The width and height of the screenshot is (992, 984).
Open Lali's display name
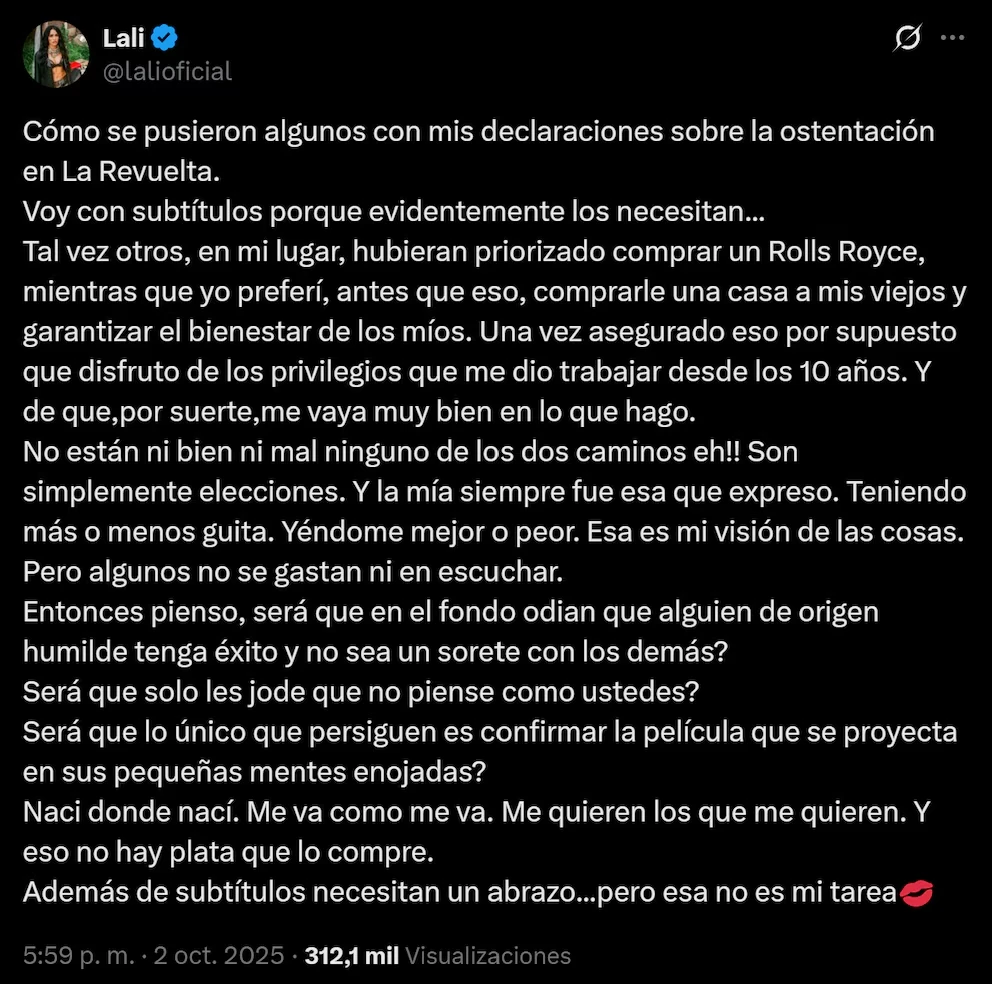click(125, 38)
